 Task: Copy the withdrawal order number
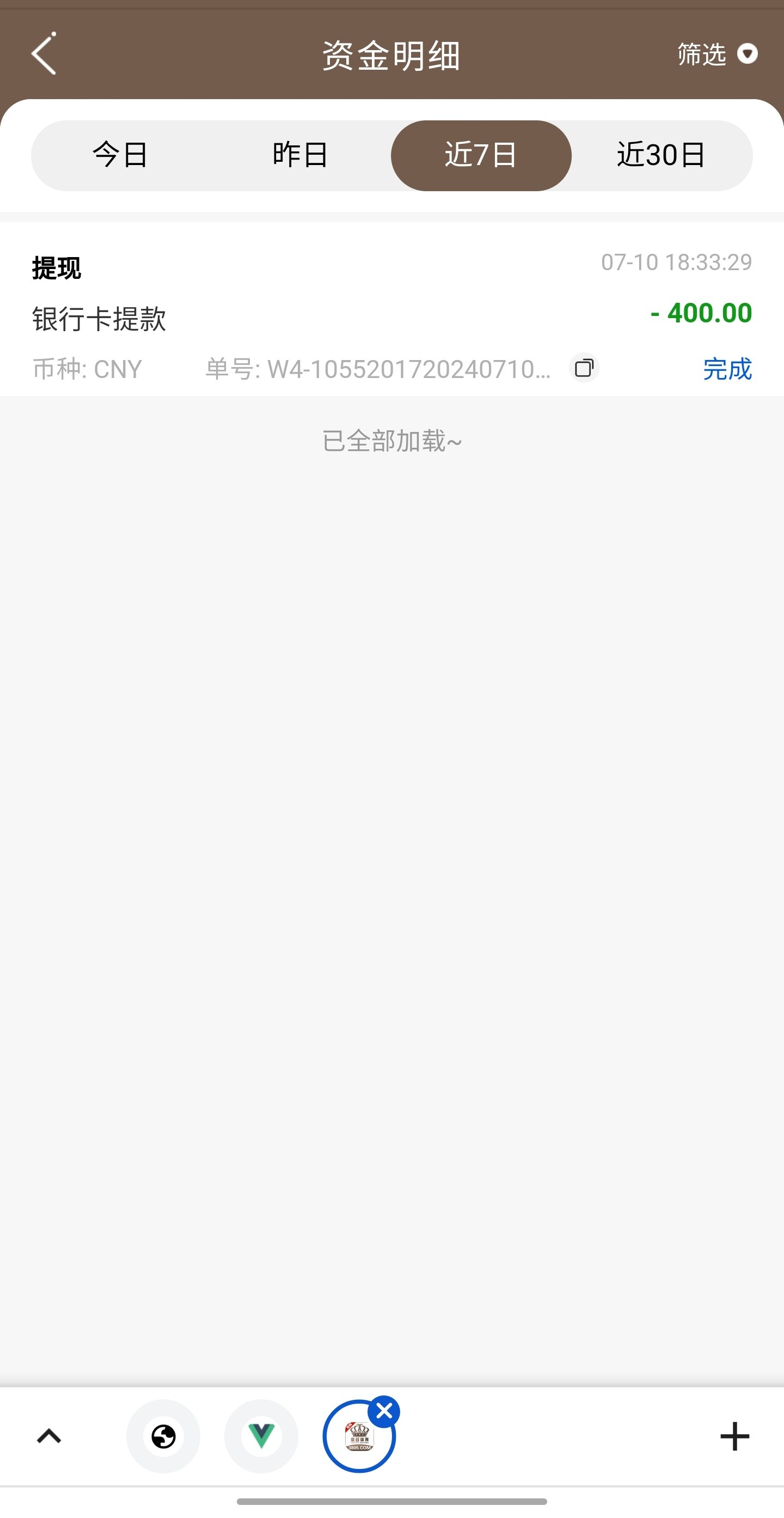point(584,368)
